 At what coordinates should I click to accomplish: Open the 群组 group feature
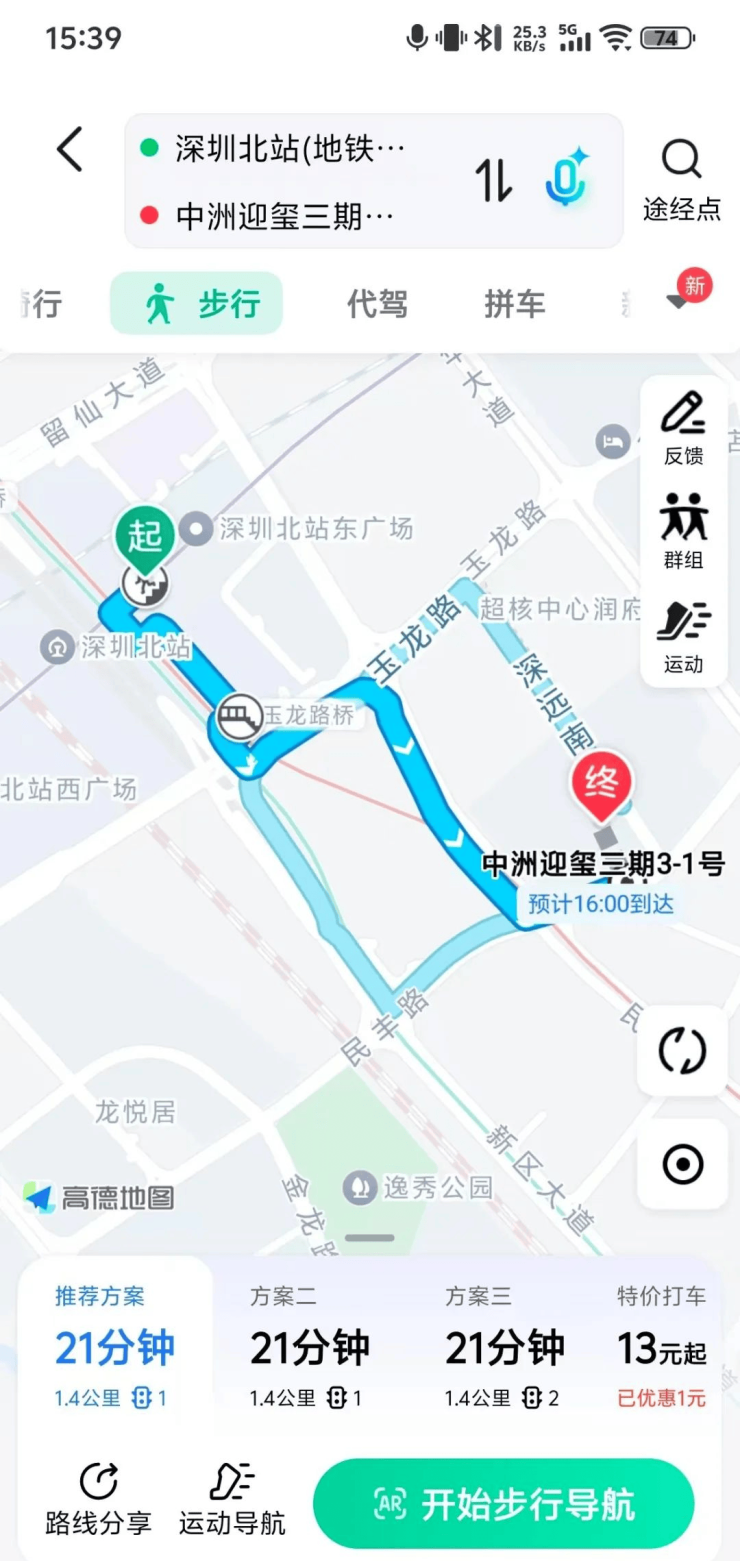click(x=683, y=532)
